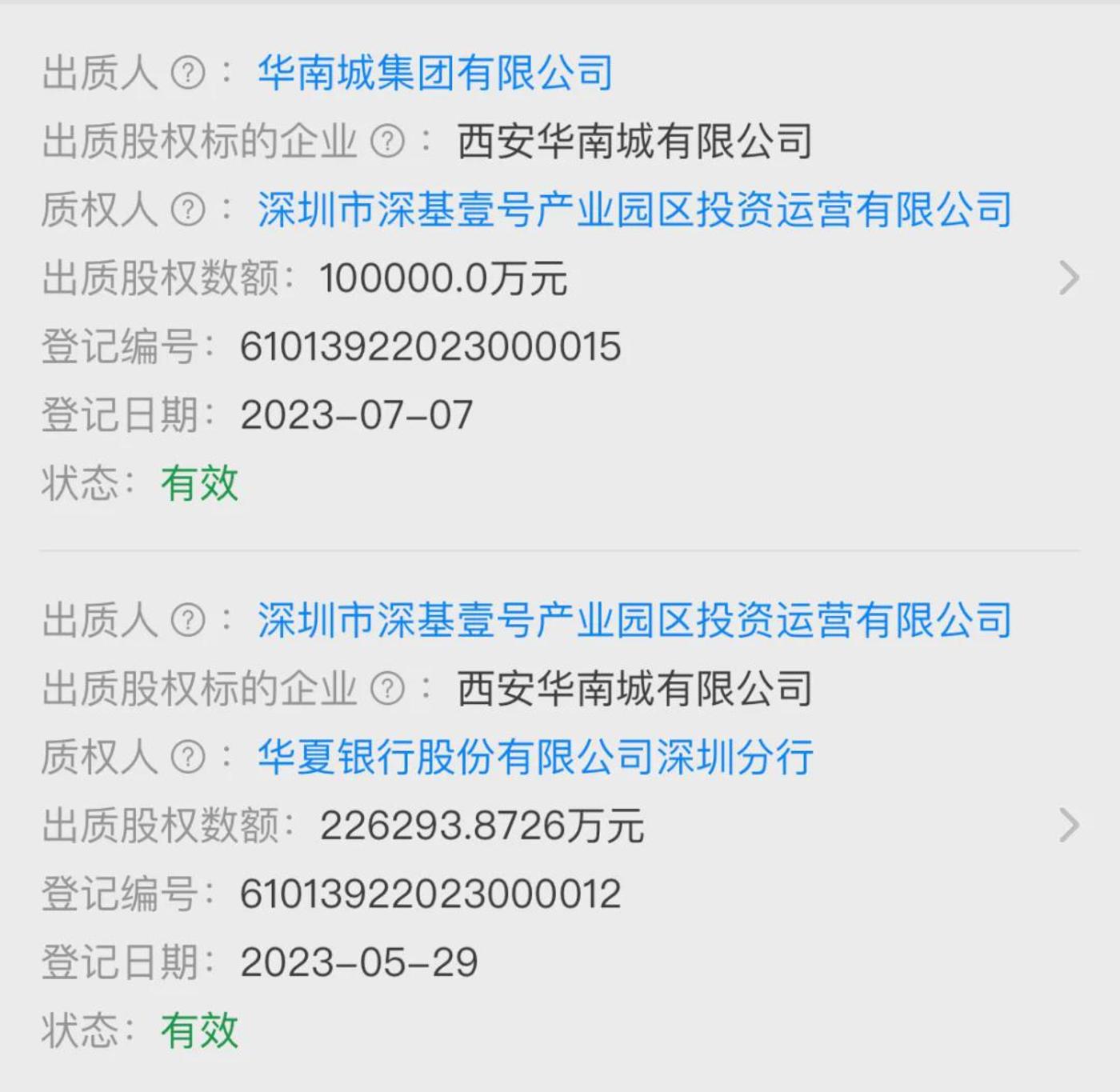Image resolution: width=1120 pixels, height=1092 pixels.
Task: Expand details of the 100000.0万元 pledge record
Action: coord(1069,278)
